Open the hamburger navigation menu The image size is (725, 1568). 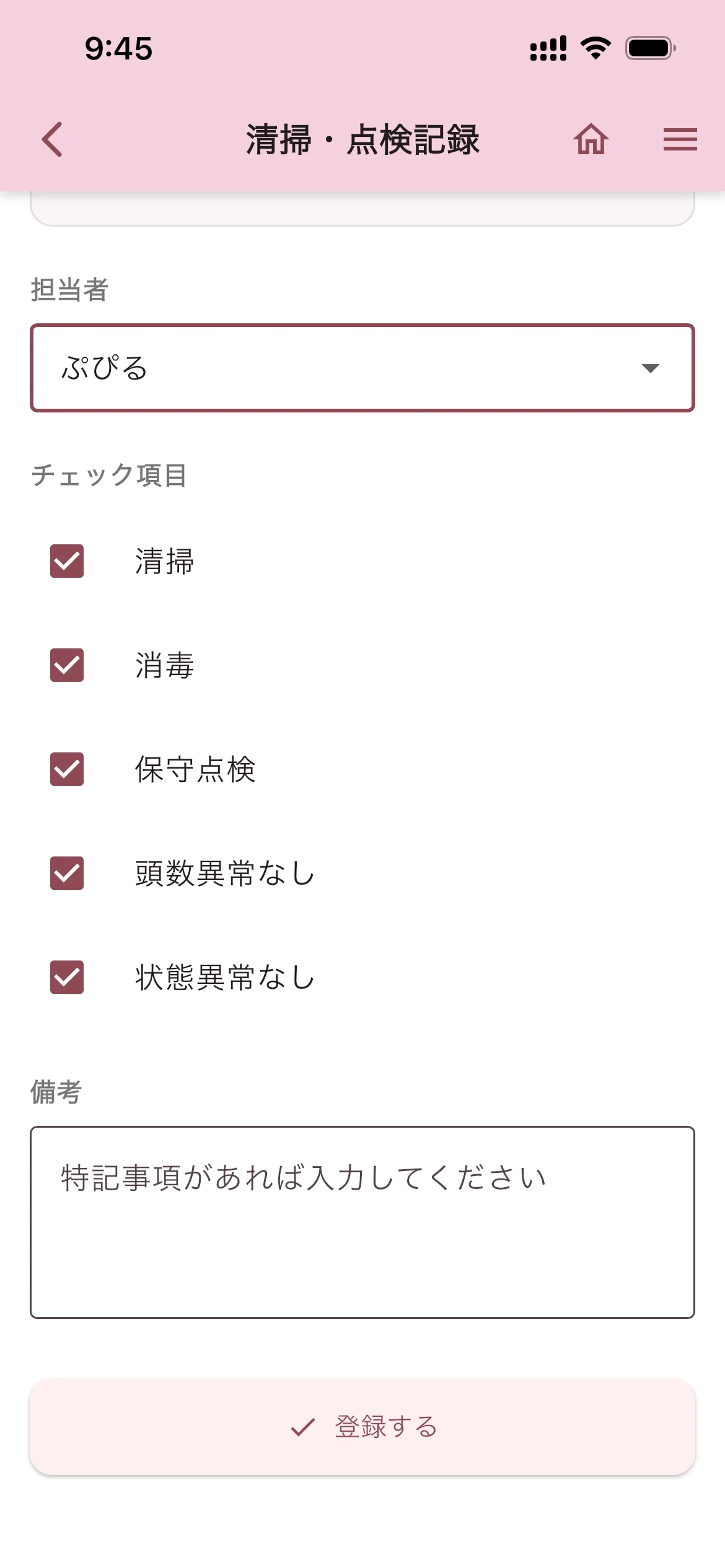680,139
